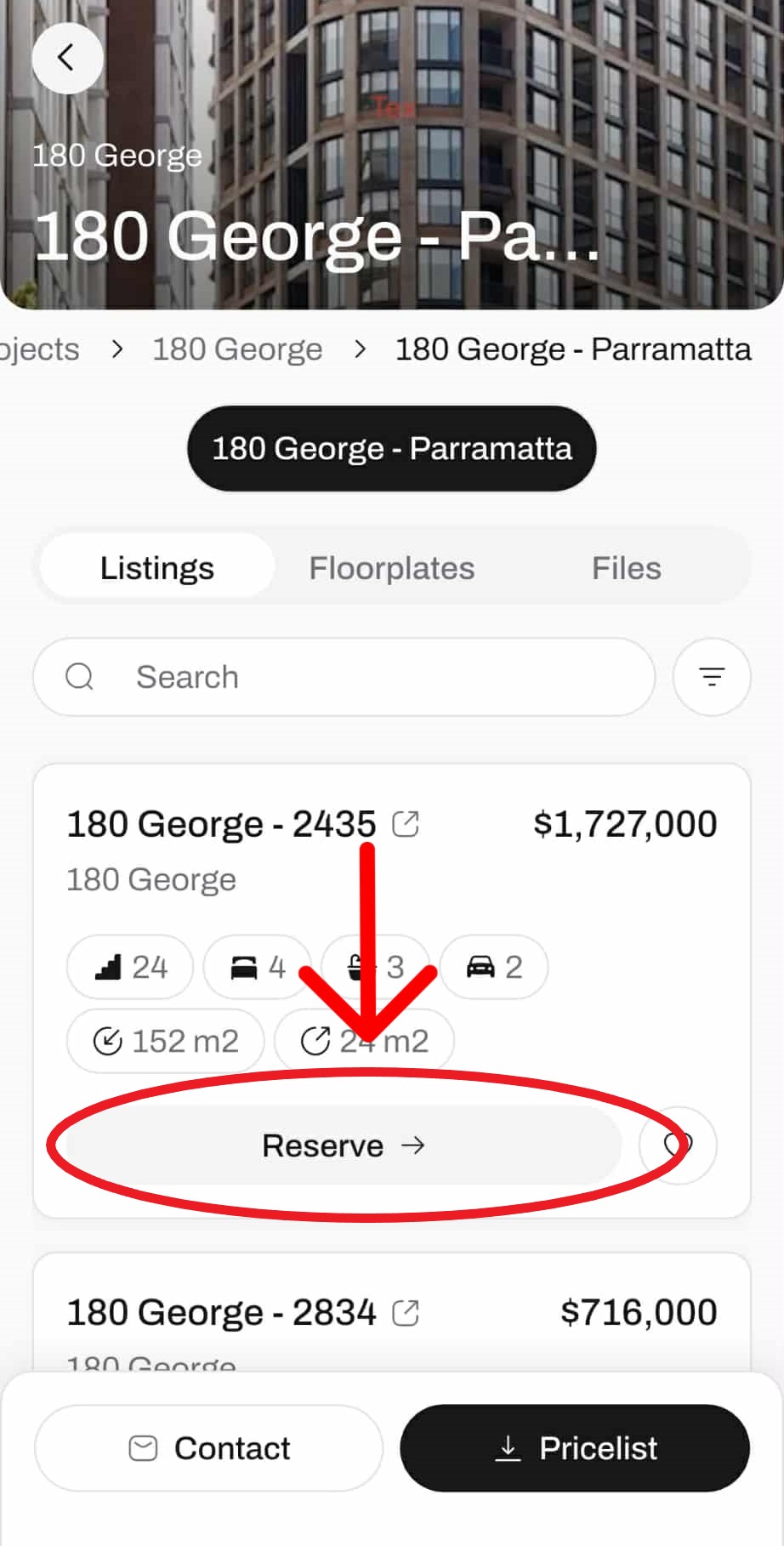Open the 180 George breadcrumb link
Viewport: 784px width, 1546px height.
237,350
